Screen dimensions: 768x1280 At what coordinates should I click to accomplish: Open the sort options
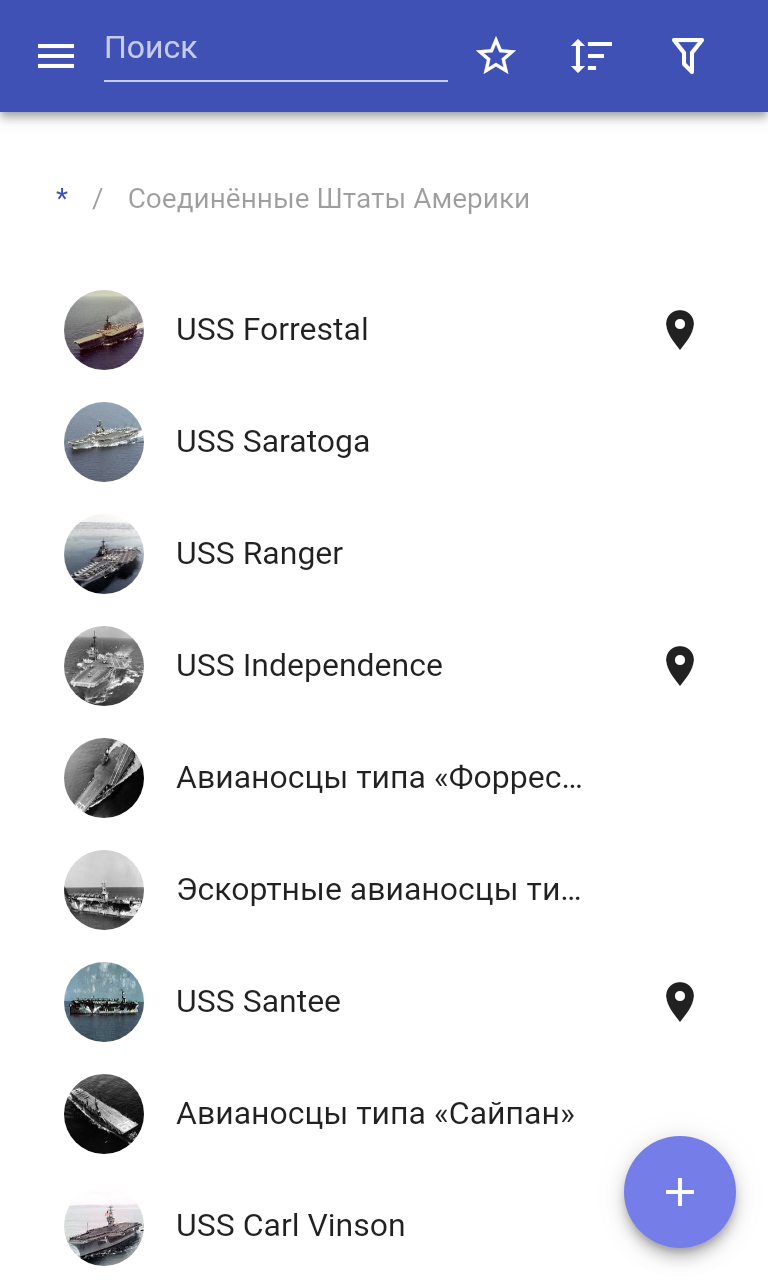tap(591, 56)
